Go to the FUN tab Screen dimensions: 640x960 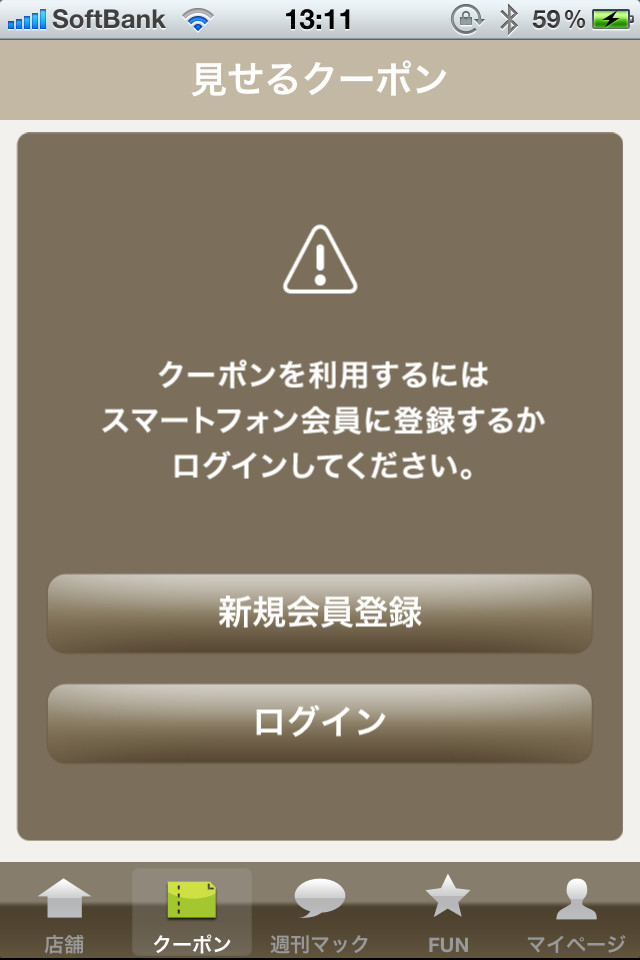click(x=448, y=914)
